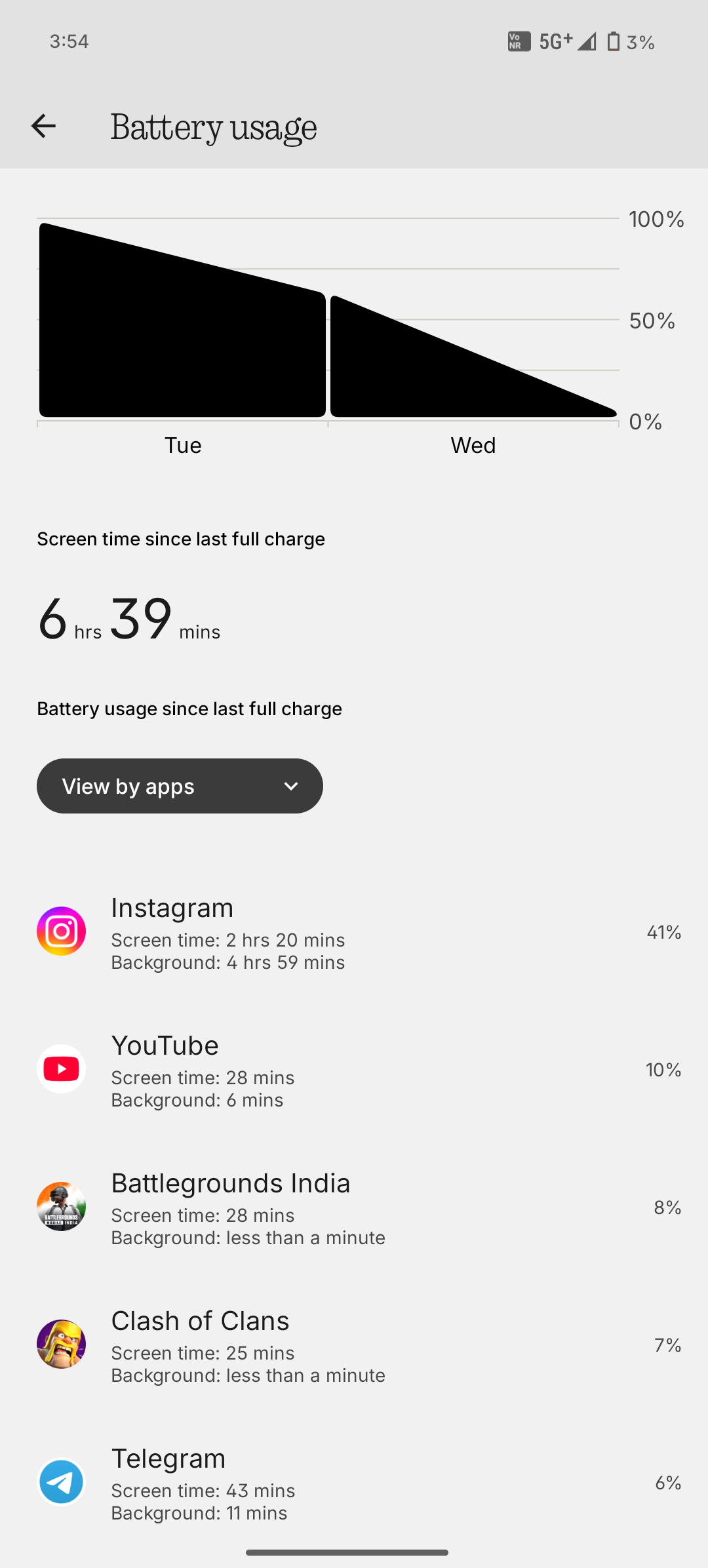Tap the Telegram battery usage row
This screenshot has width=708, height=1568.
pos(354,1483)
